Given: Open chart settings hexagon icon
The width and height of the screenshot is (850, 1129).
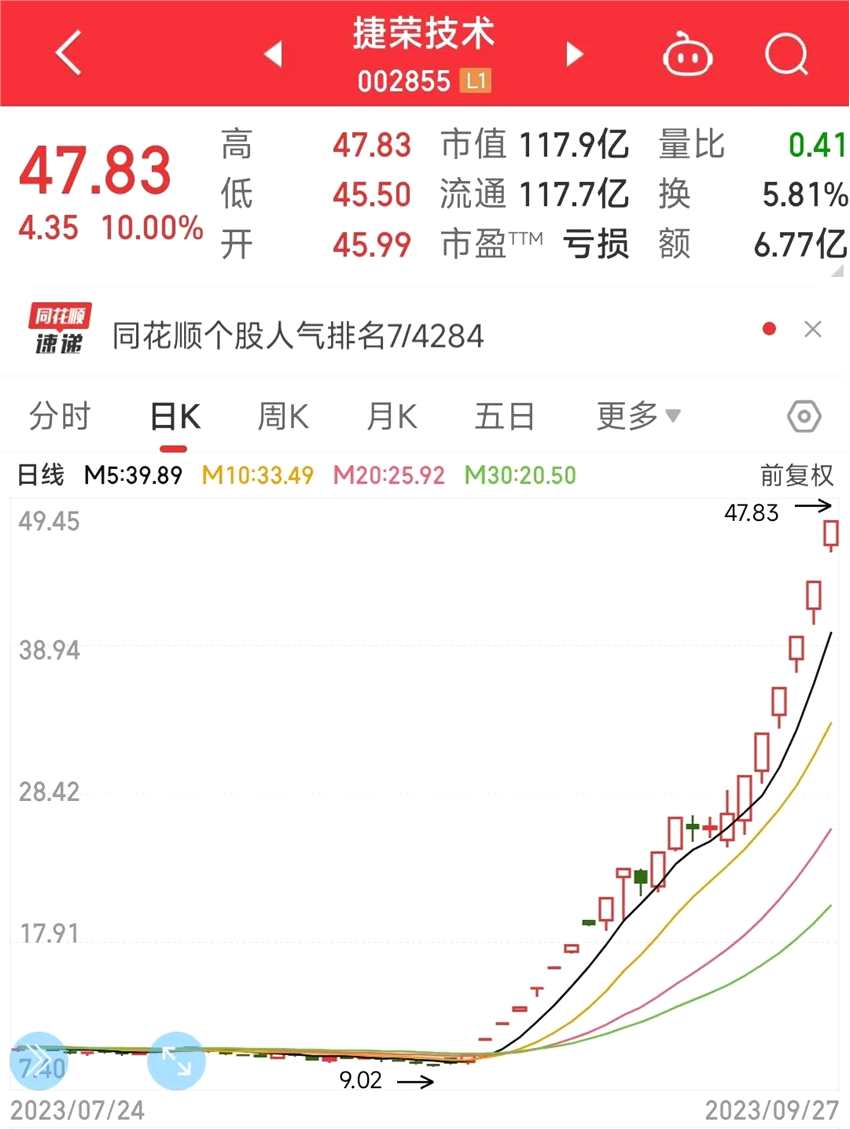Looking at the screenshot, I should pos(804,416).
